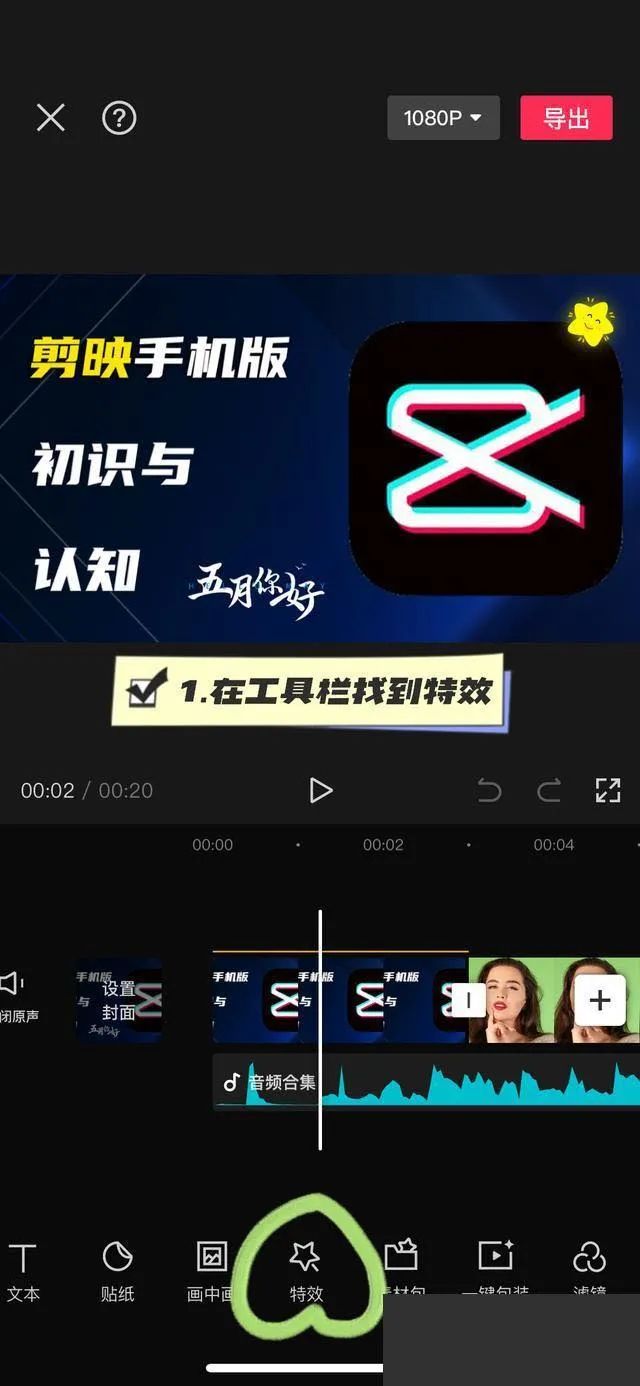Undo the last edit
Screen dimensions: 640x1386
tap(489, 791)
